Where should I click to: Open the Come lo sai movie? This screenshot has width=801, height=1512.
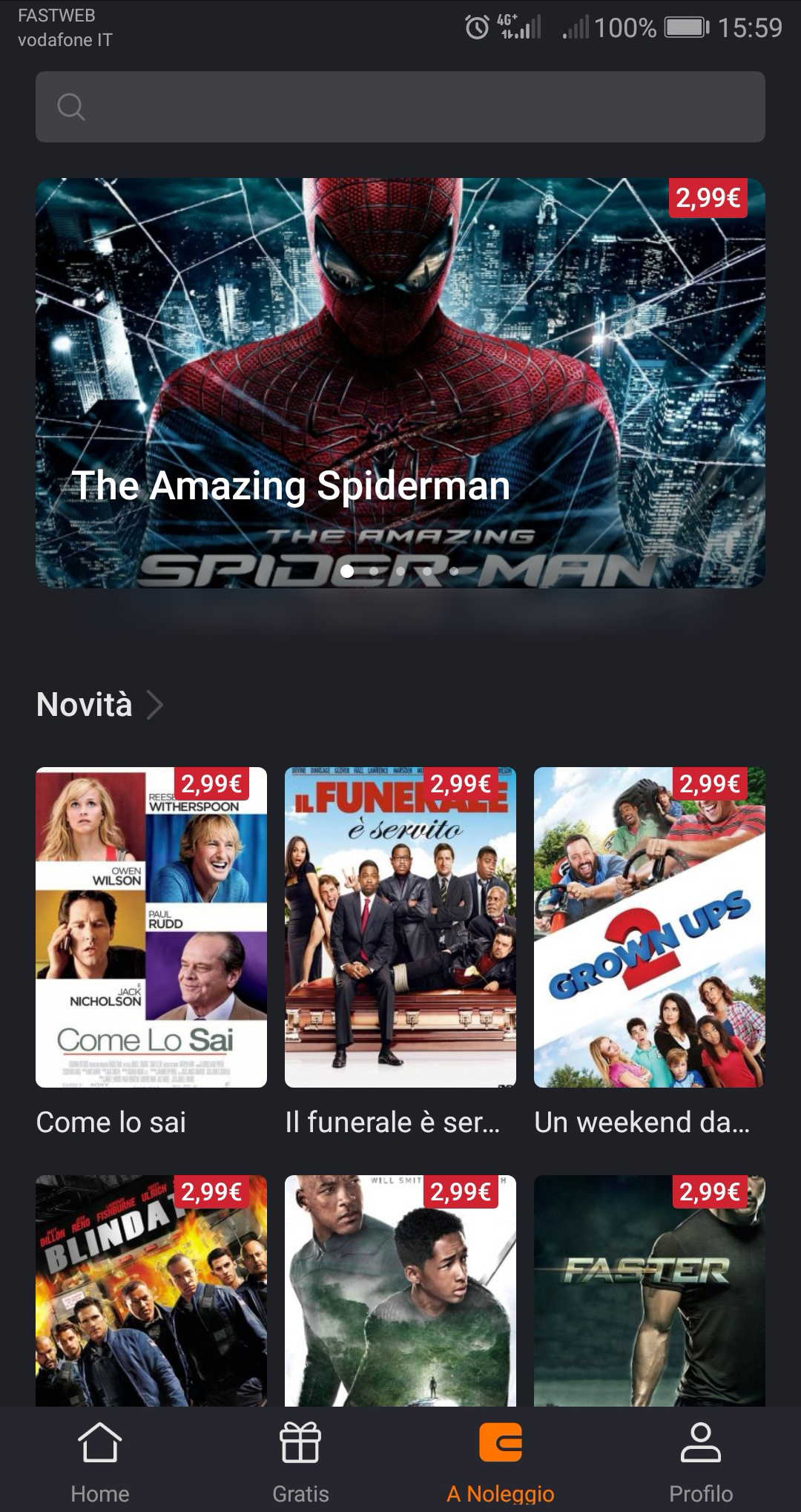151,927
